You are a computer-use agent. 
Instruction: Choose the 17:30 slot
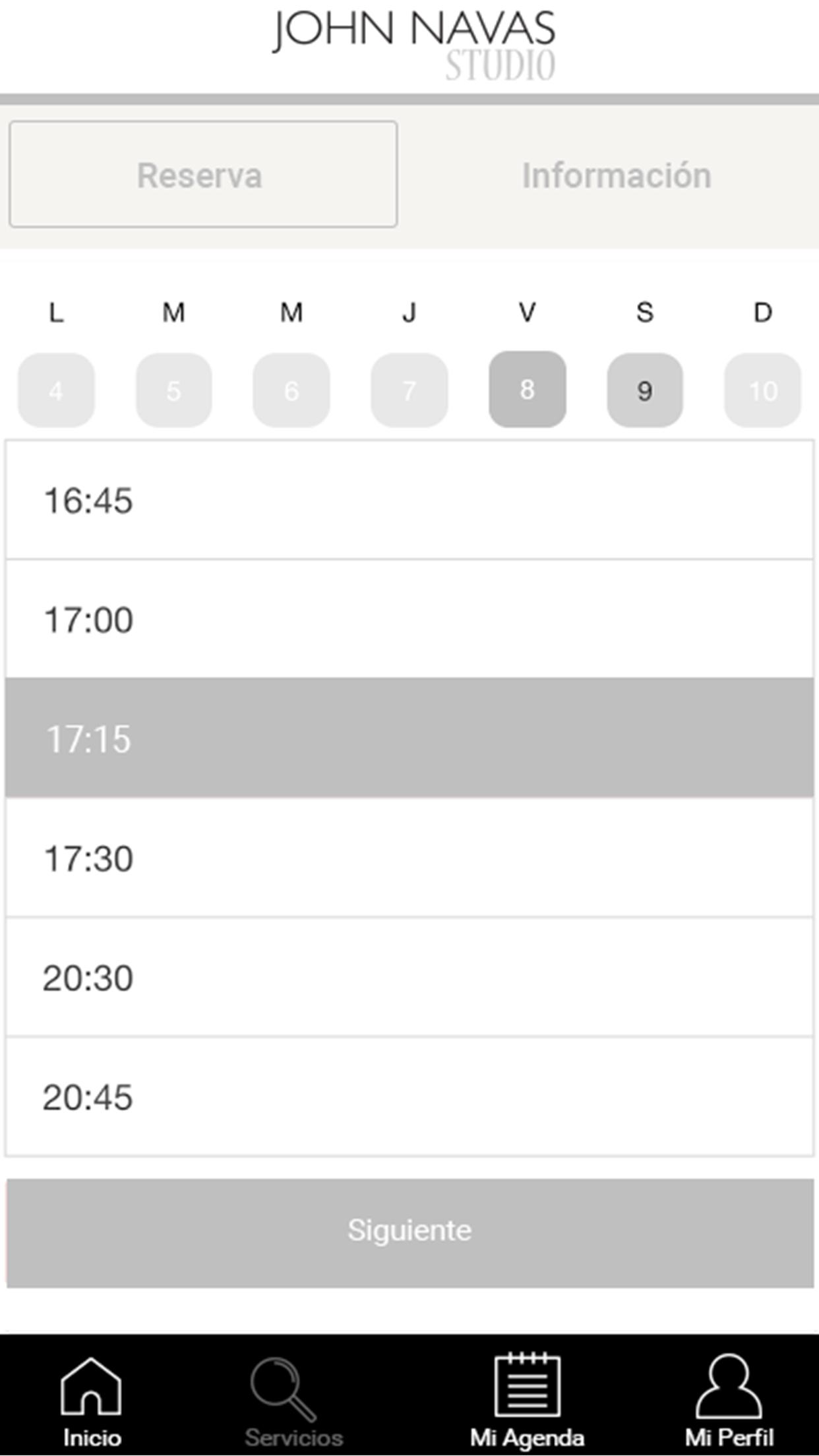point(409,858)
